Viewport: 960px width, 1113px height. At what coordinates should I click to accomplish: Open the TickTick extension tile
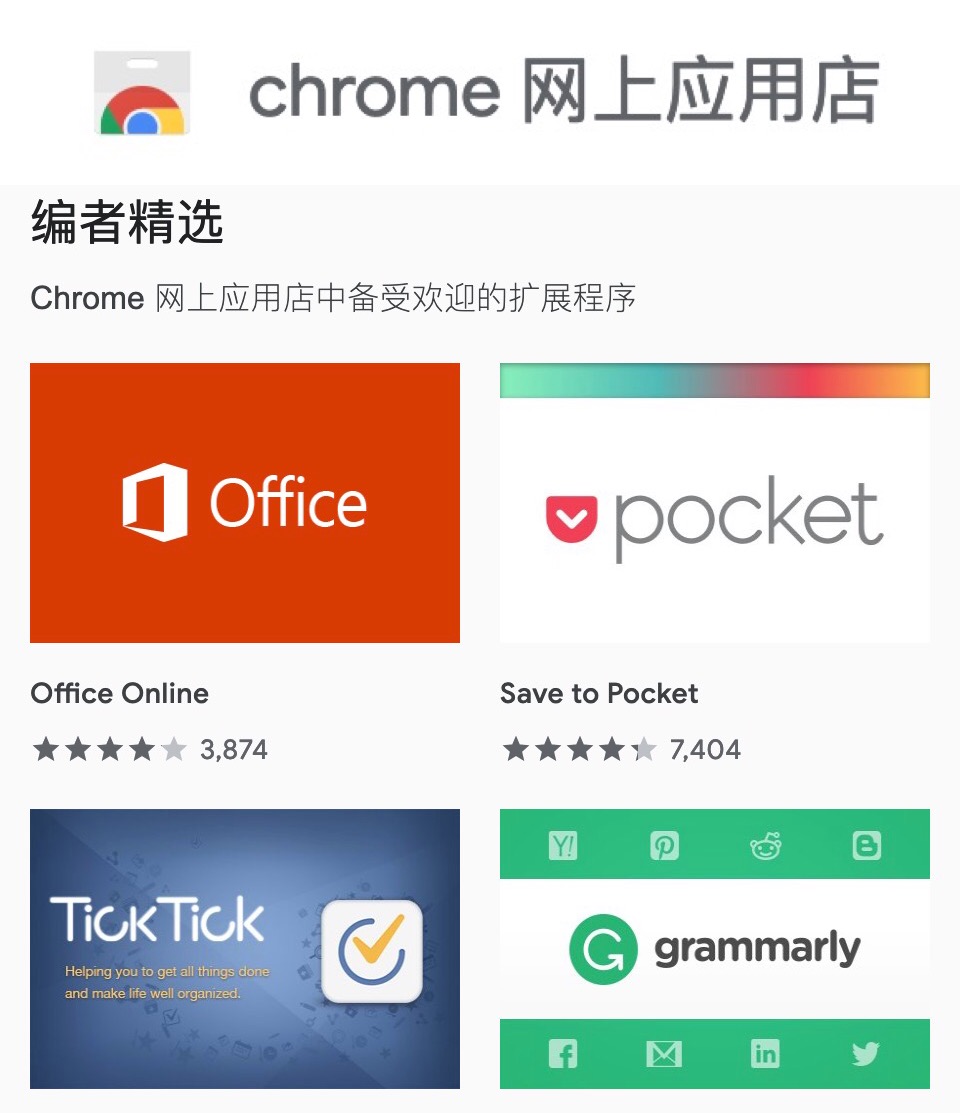tap(245, 948)
